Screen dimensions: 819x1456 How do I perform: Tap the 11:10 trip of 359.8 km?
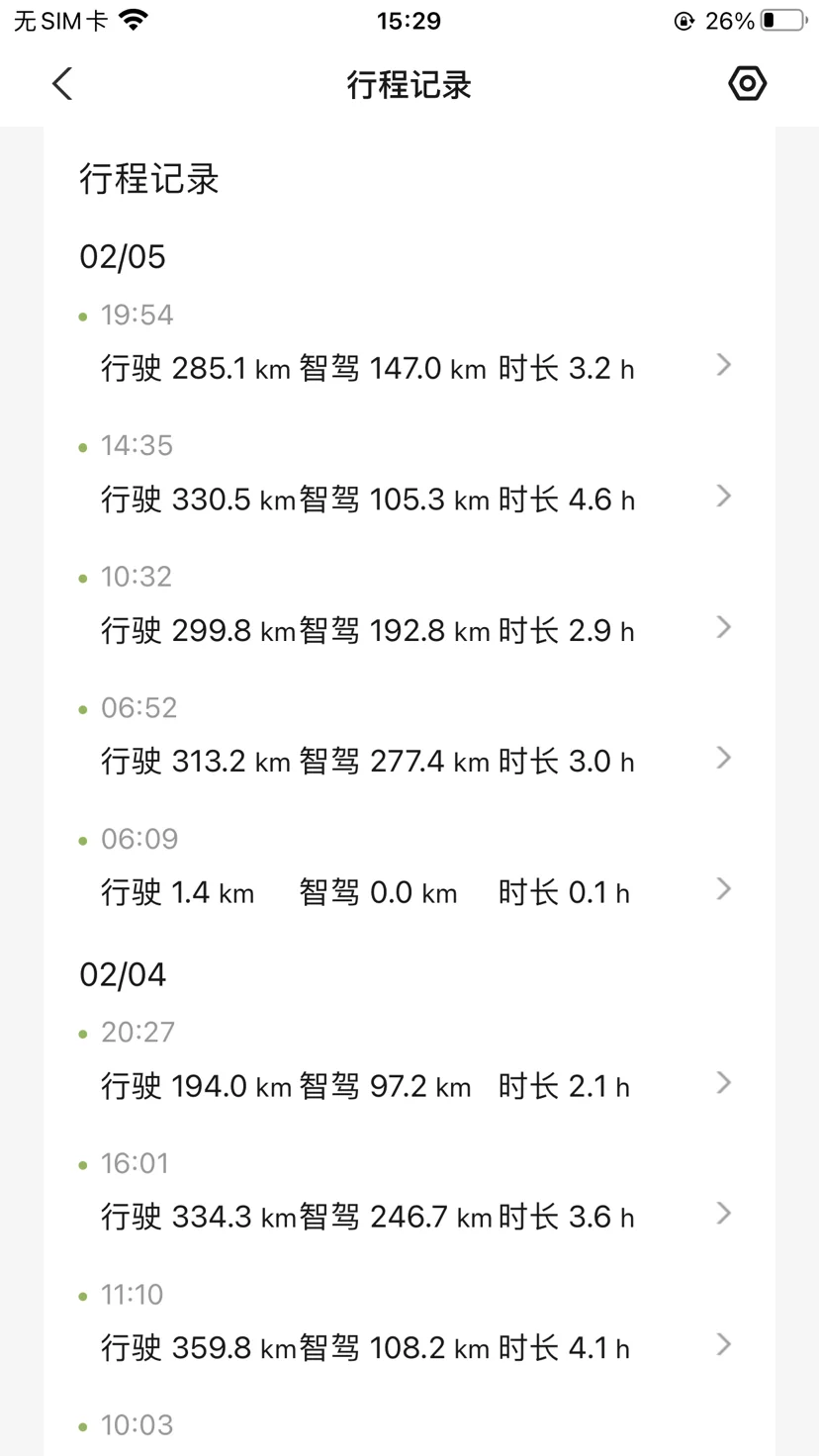[x=409, y=1326]
